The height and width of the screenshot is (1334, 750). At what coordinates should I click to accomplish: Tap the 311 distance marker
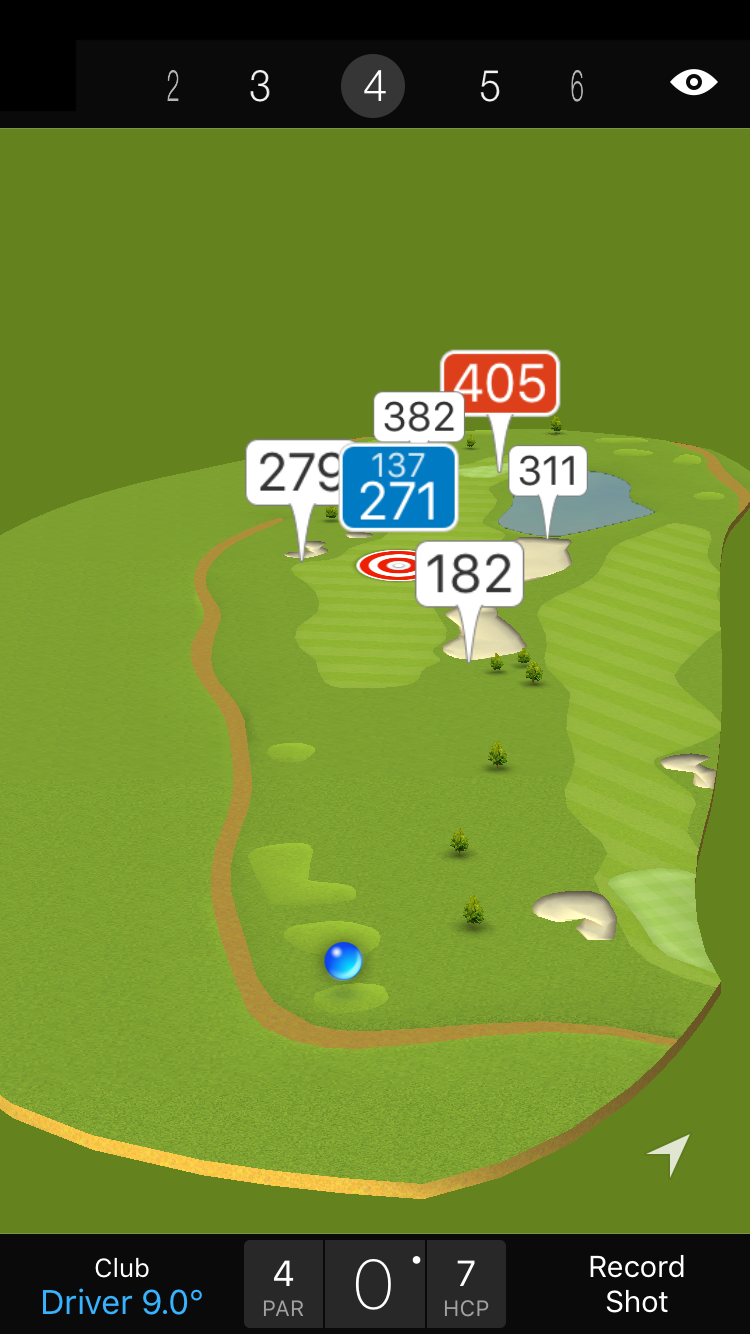point(548,470)
